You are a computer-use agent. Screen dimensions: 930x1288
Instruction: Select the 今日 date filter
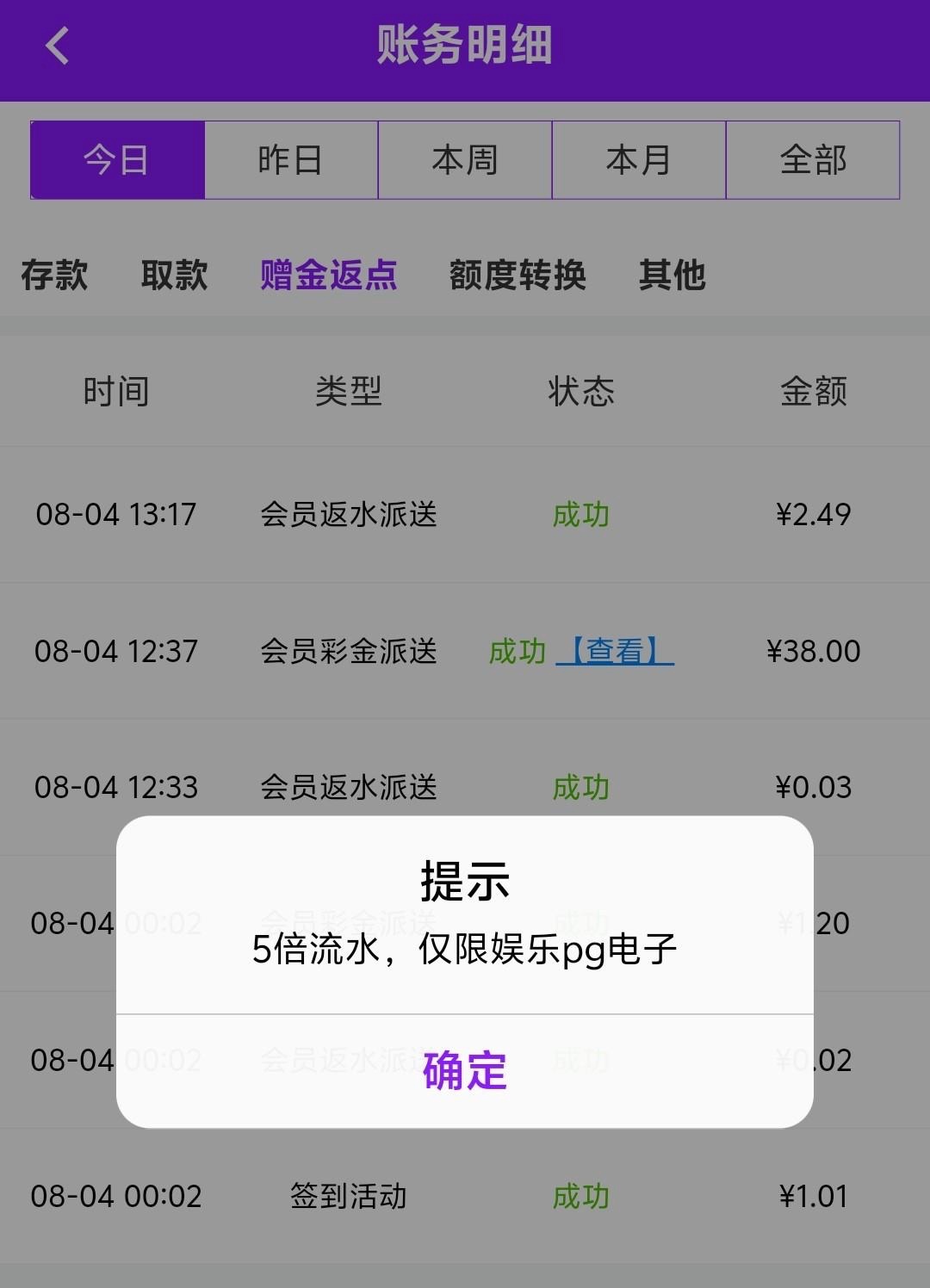[117, 160]
